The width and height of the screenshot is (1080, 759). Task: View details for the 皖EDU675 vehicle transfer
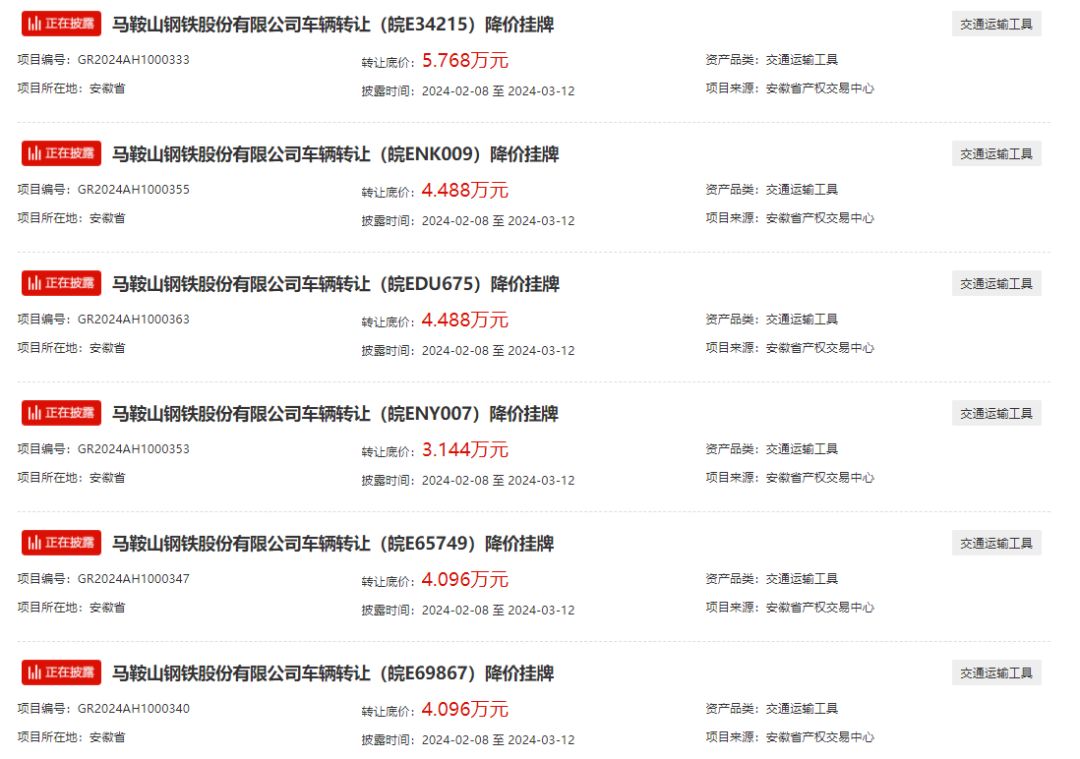(x=334, y=285)
